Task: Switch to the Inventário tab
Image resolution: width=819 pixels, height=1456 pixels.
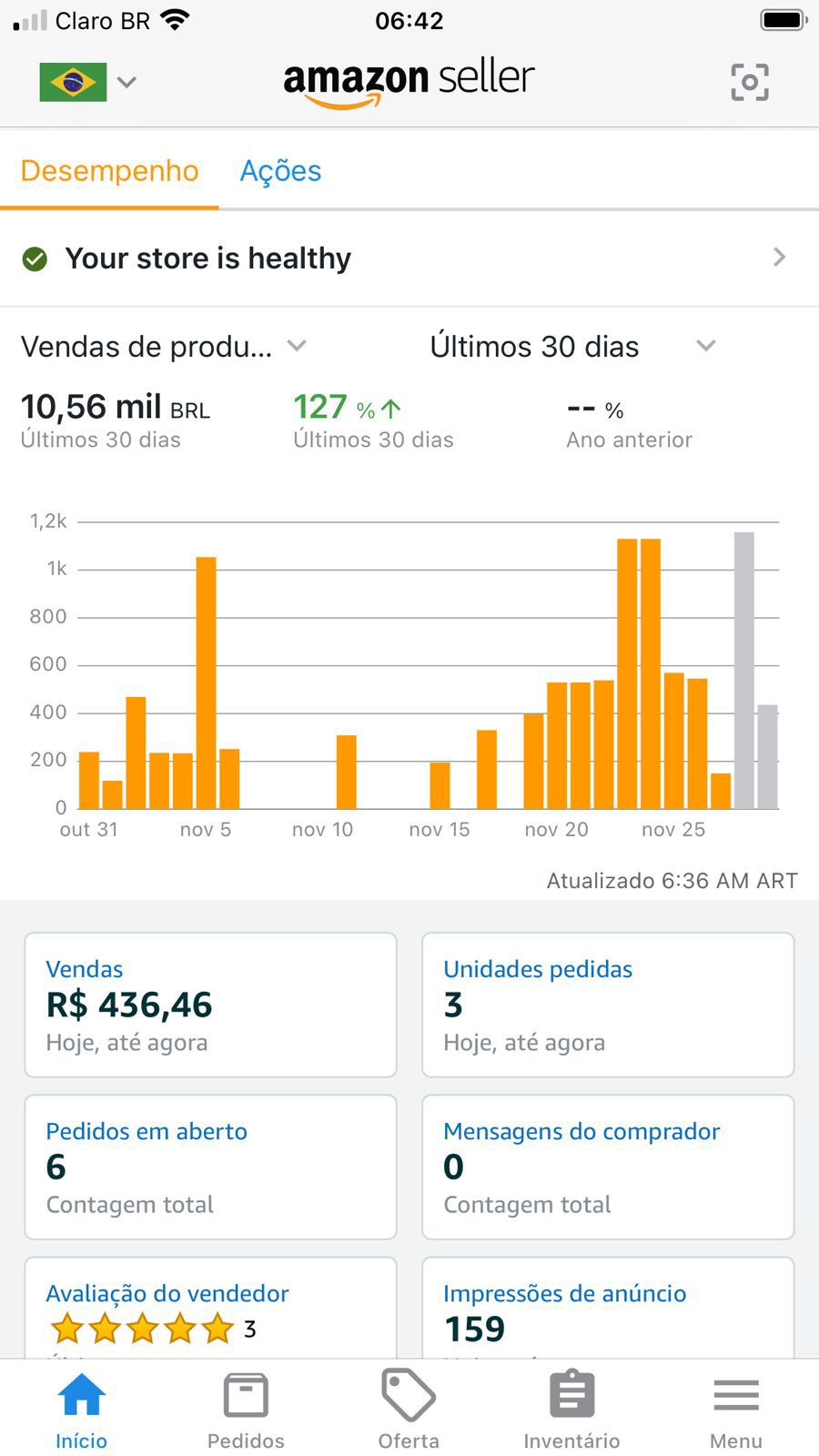Action: [571, 1409]
